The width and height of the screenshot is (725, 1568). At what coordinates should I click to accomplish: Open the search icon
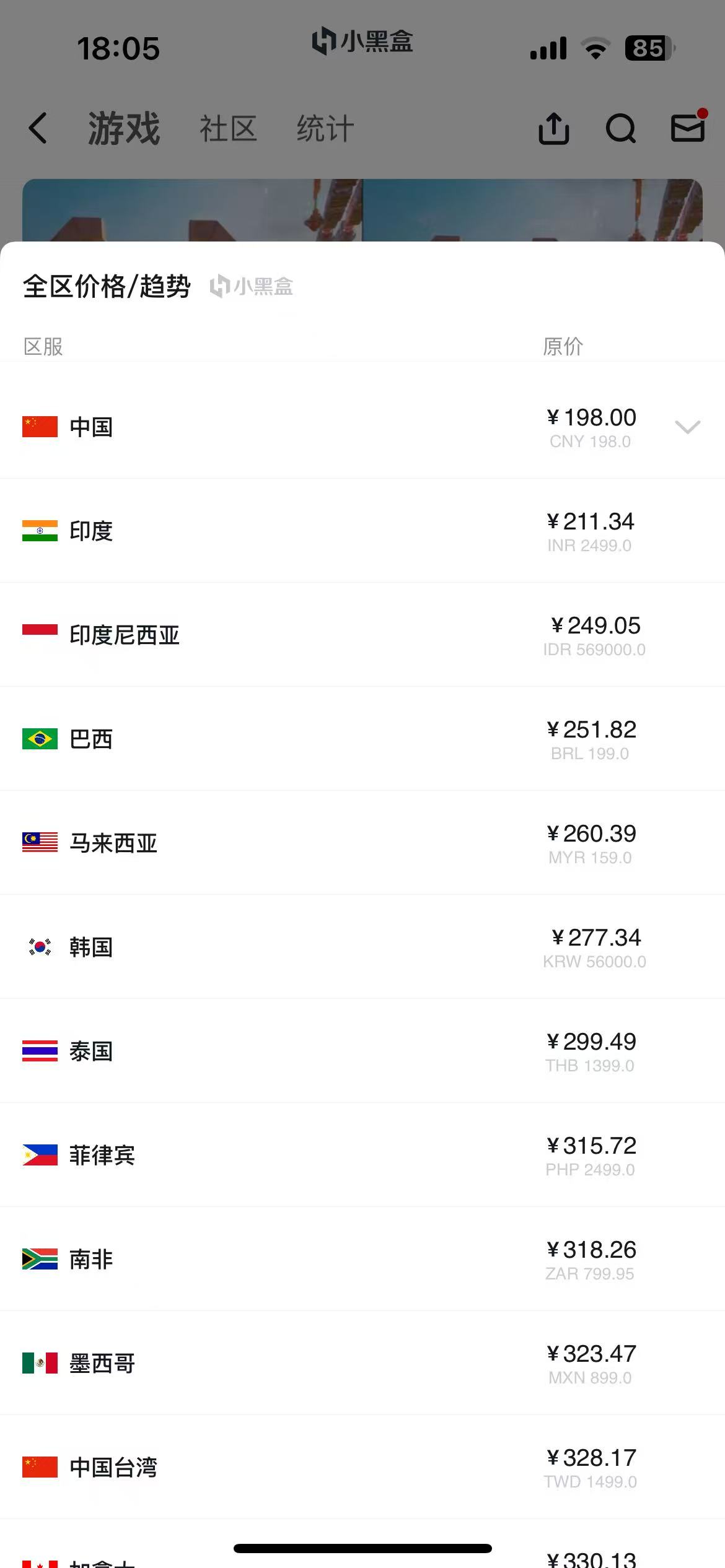pyautogui.click(x=620, y=129)
